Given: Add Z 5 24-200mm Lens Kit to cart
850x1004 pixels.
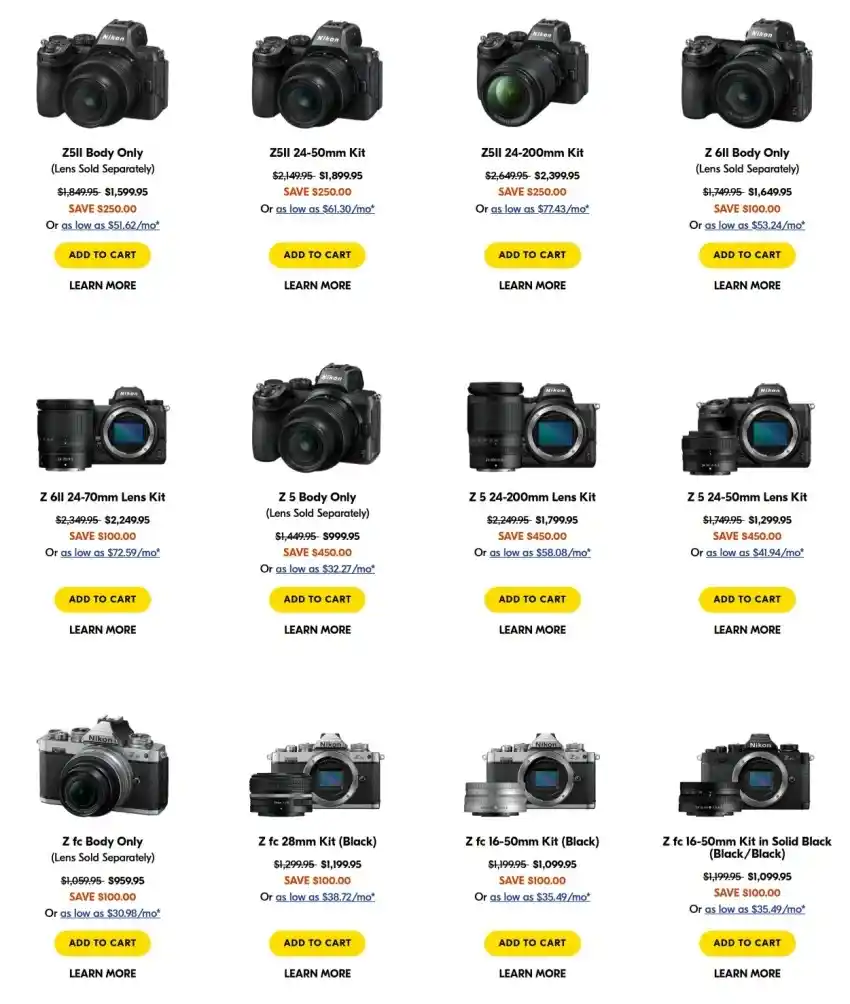Looking at the screenshot, I should pyautogui.click(x=532, y=599).
